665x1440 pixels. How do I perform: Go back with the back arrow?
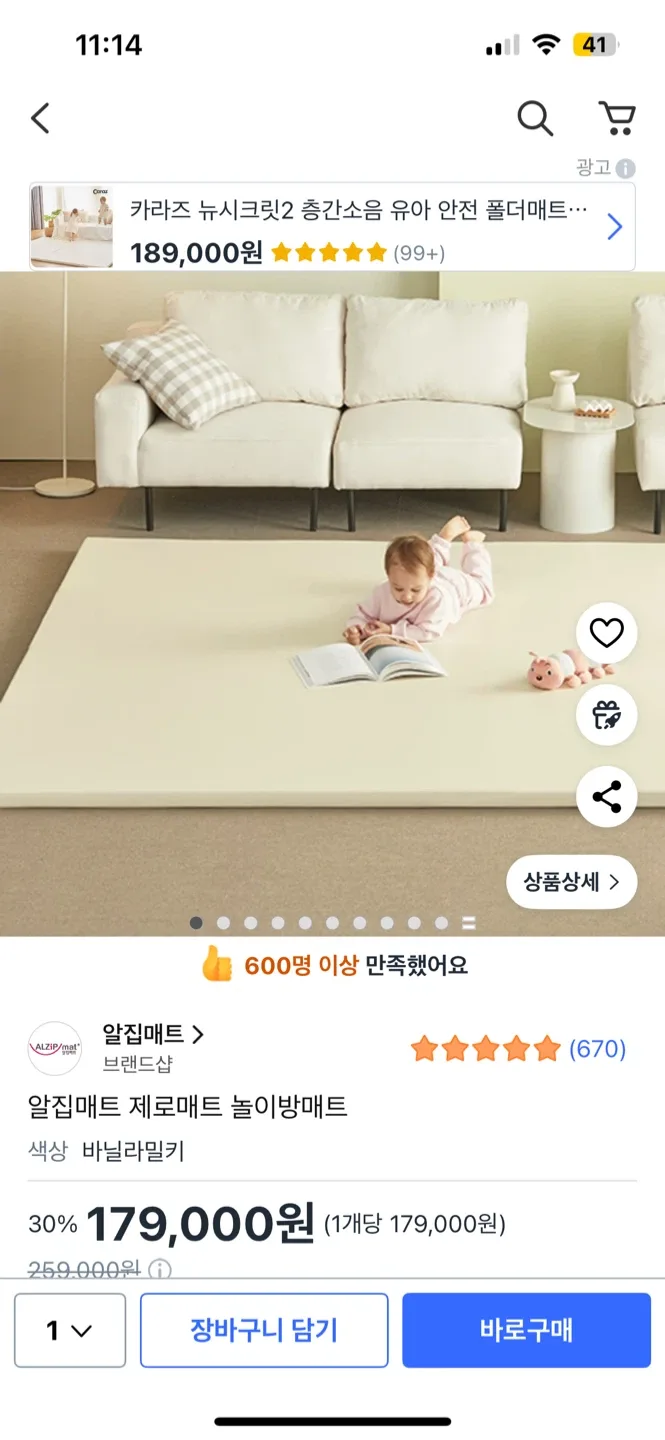pyautogui.click(x=40, y=118)
